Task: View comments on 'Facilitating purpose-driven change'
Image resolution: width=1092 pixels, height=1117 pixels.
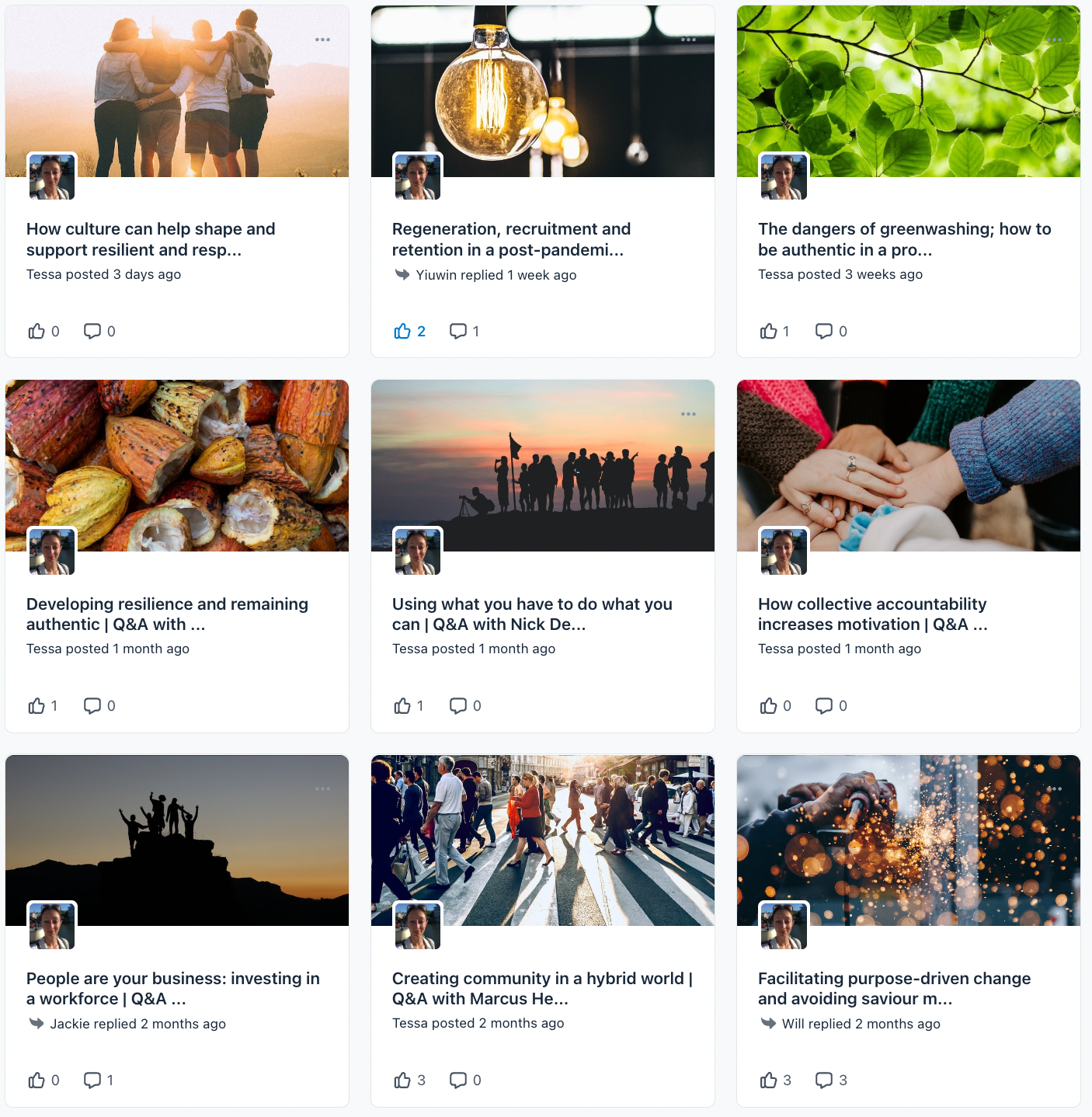Action: 824,1080
